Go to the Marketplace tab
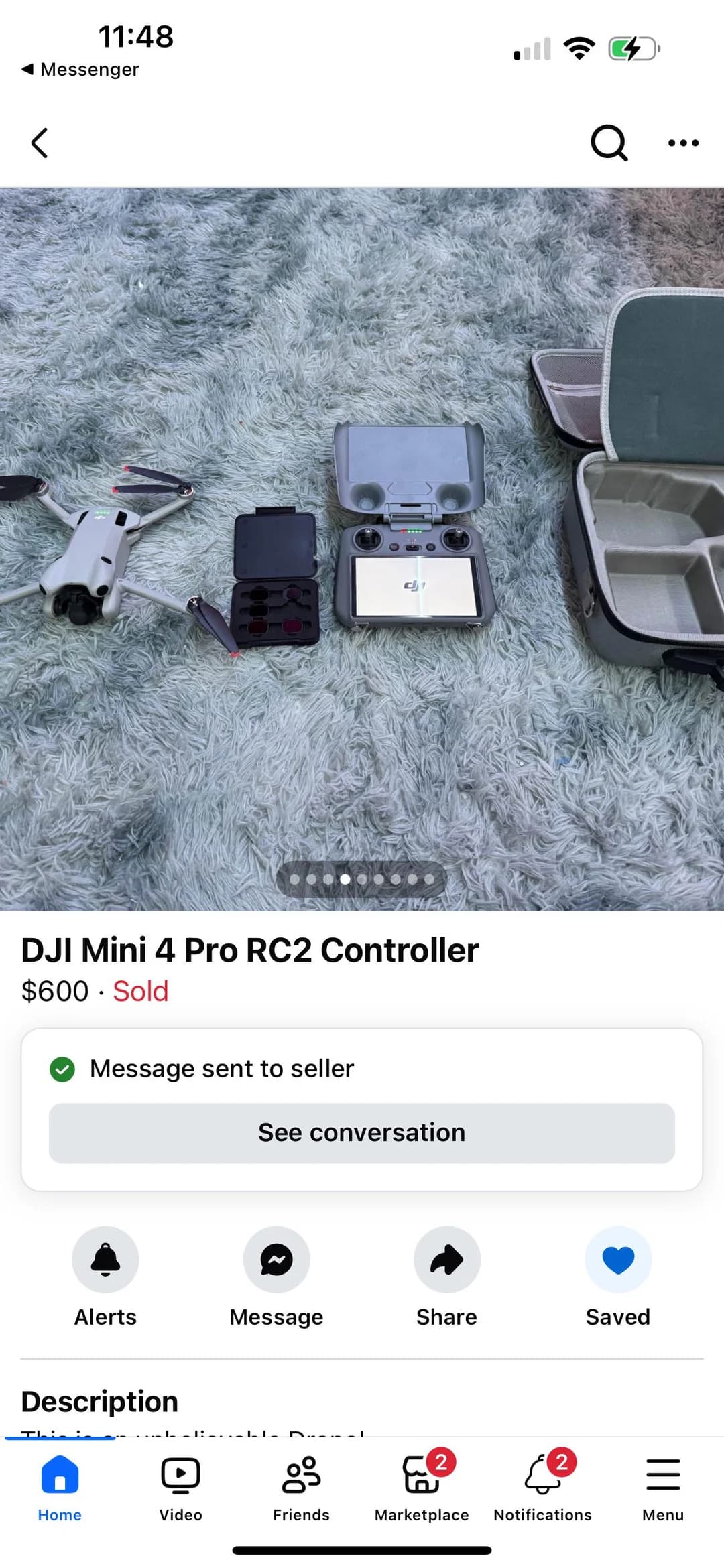Image resolution: width=724 pixels, height=1568 pixels. 422,1488
